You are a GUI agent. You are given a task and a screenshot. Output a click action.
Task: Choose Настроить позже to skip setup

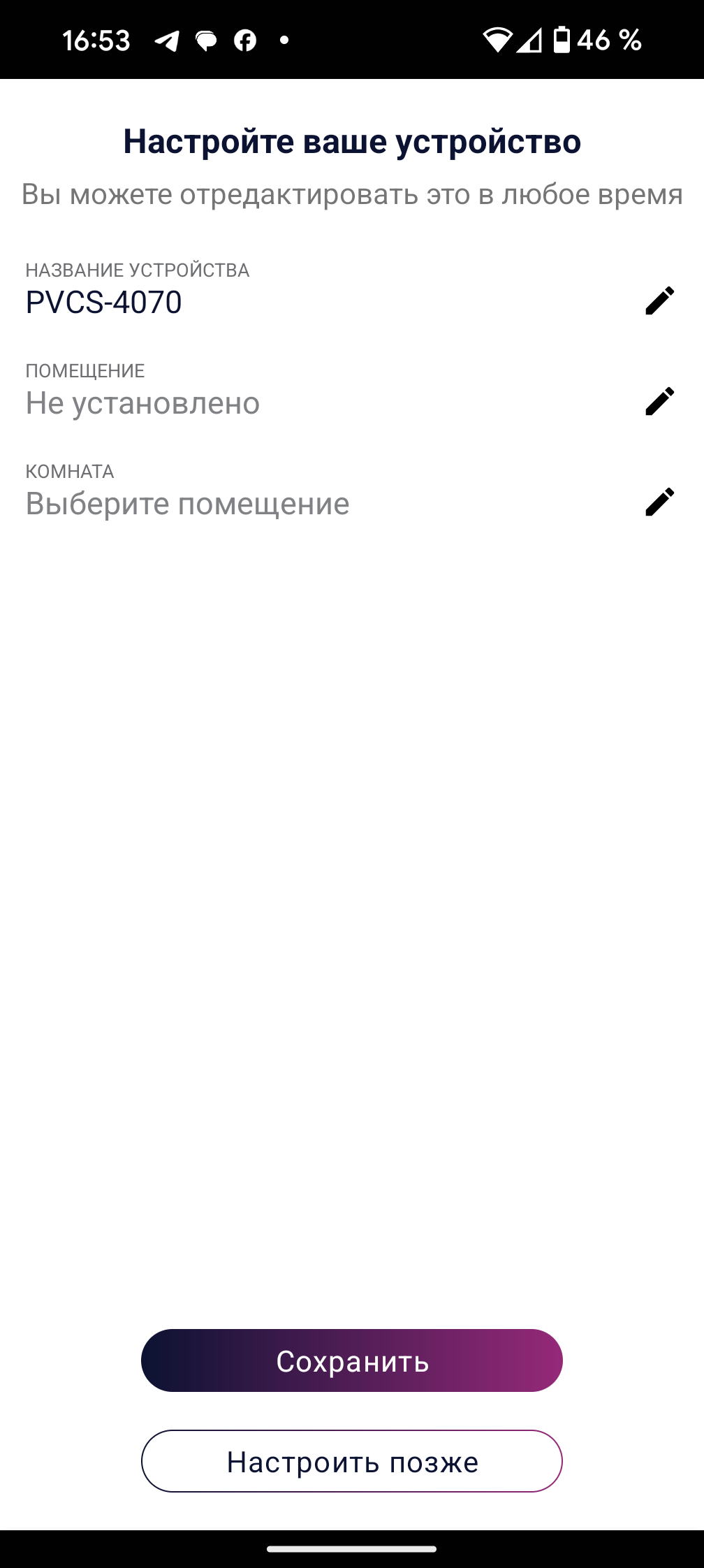click(x=352, y=1461)
